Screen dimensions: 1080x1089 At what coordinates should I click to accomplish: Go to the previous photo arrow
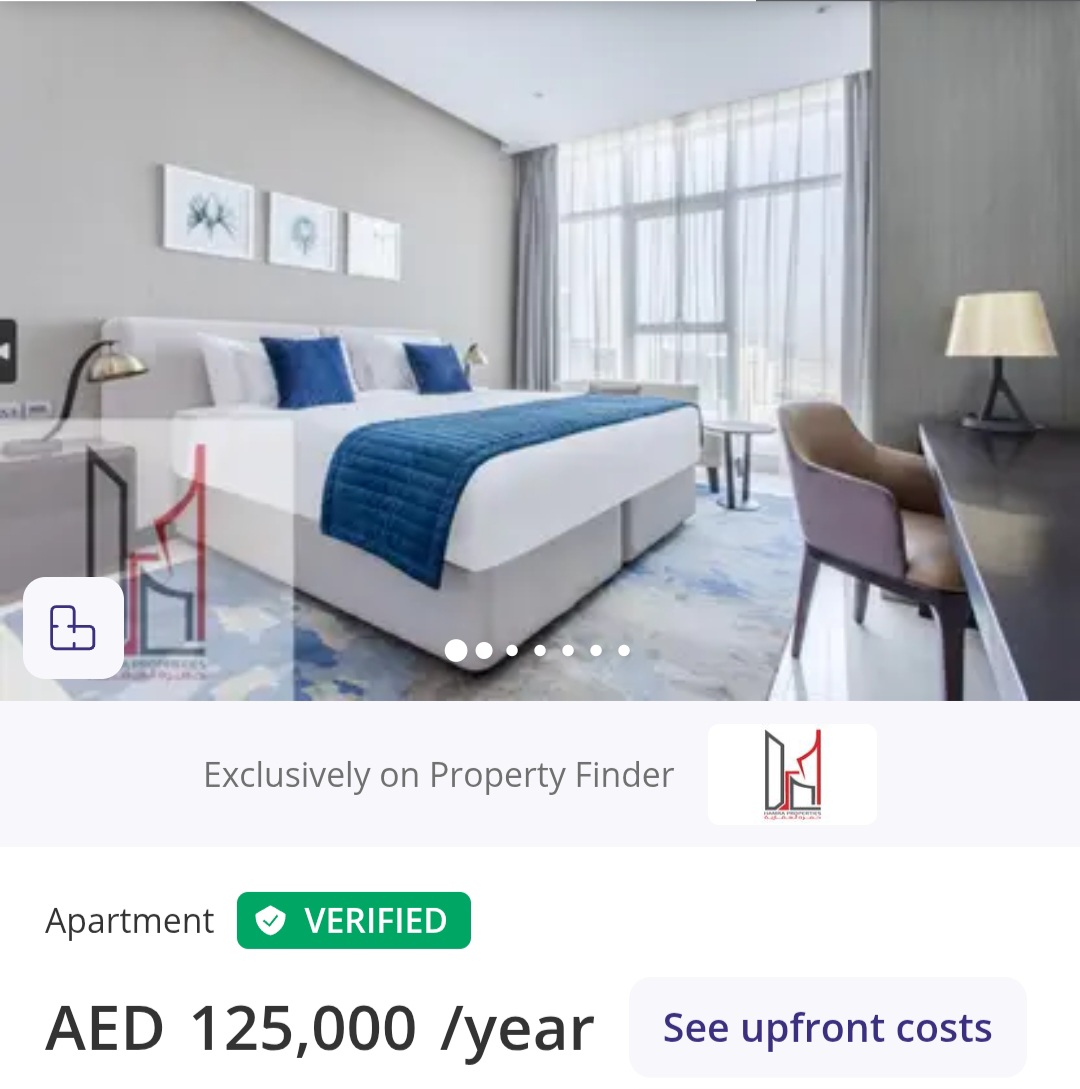coord(7,351)
